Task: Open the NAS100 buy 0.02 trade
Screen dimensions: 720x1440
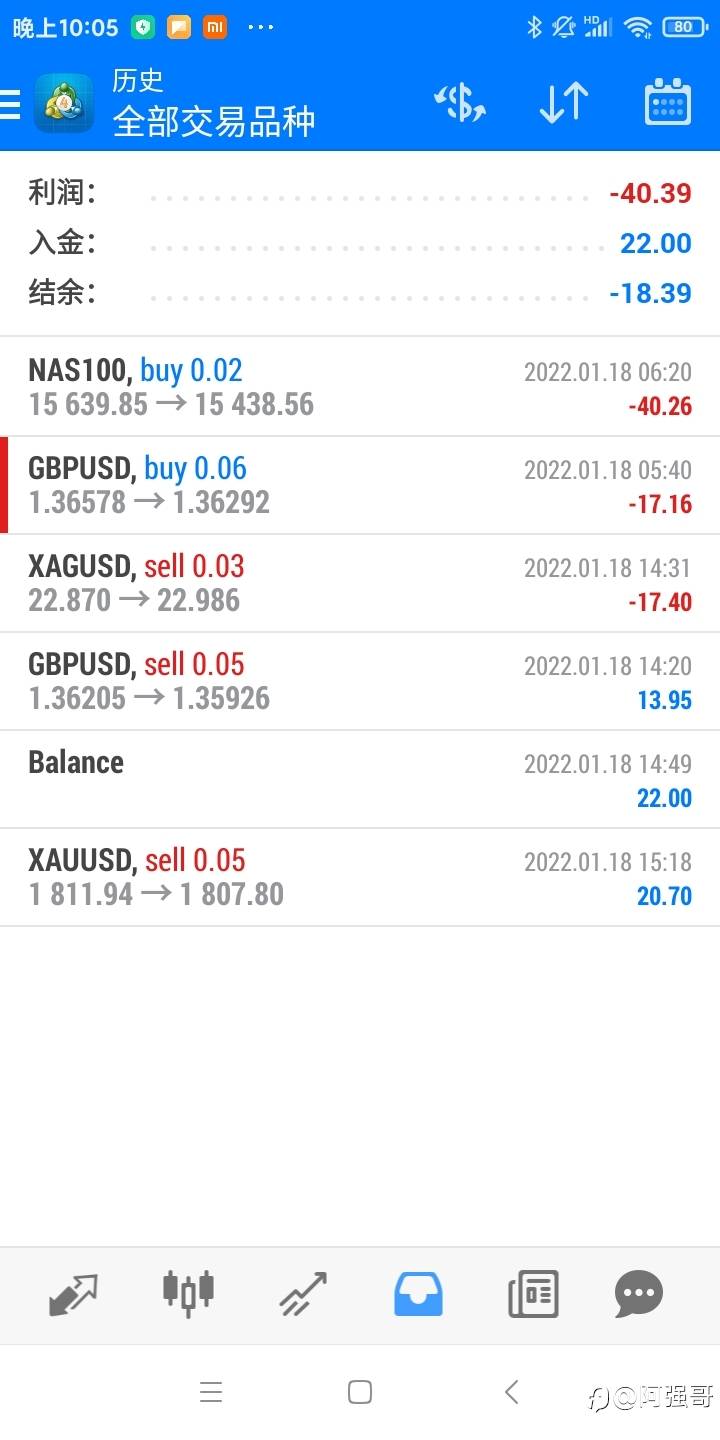Action: (360, 387)
